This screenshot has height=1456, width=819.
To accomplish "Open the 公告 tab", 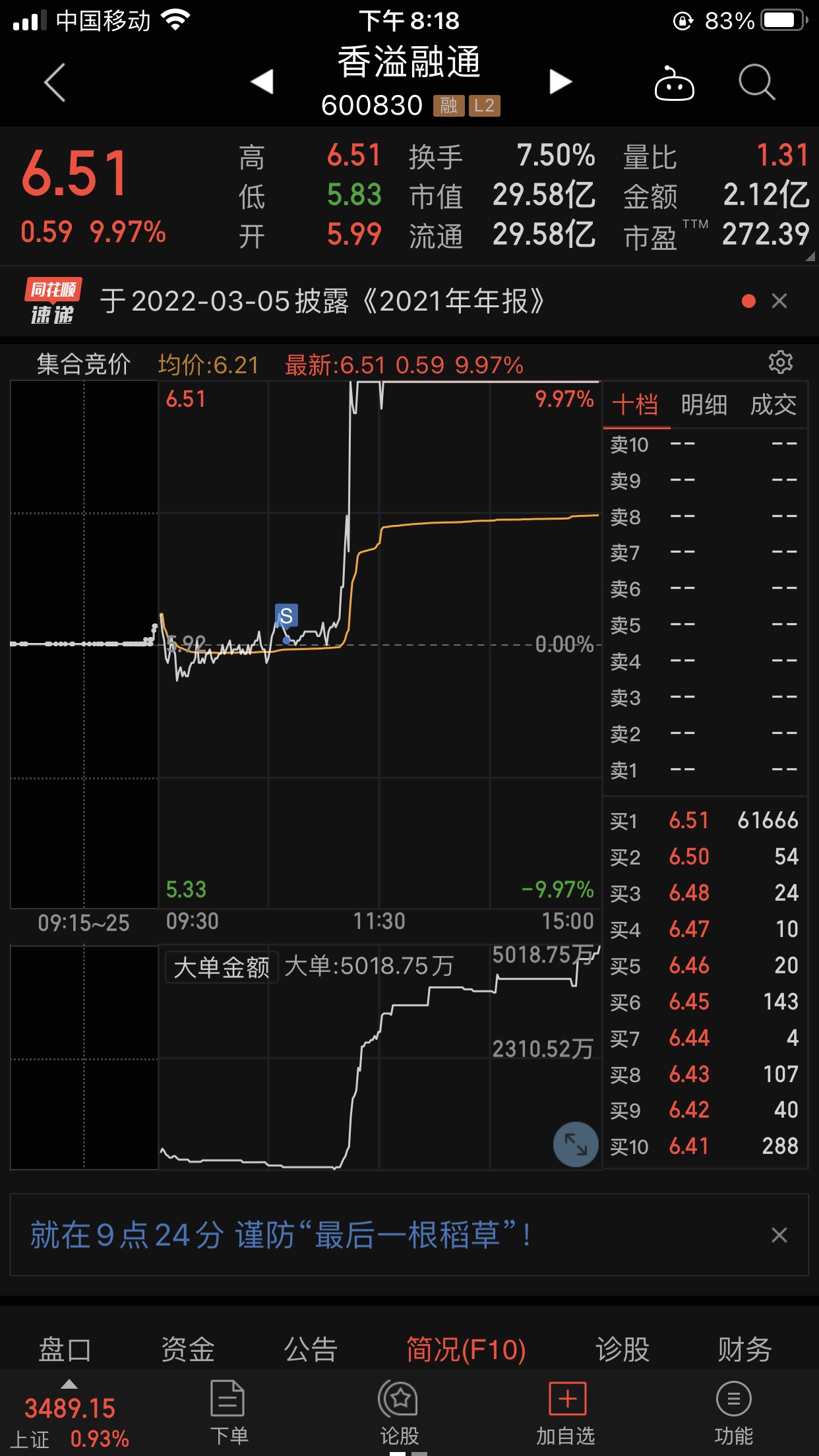I will [311, 1349].
